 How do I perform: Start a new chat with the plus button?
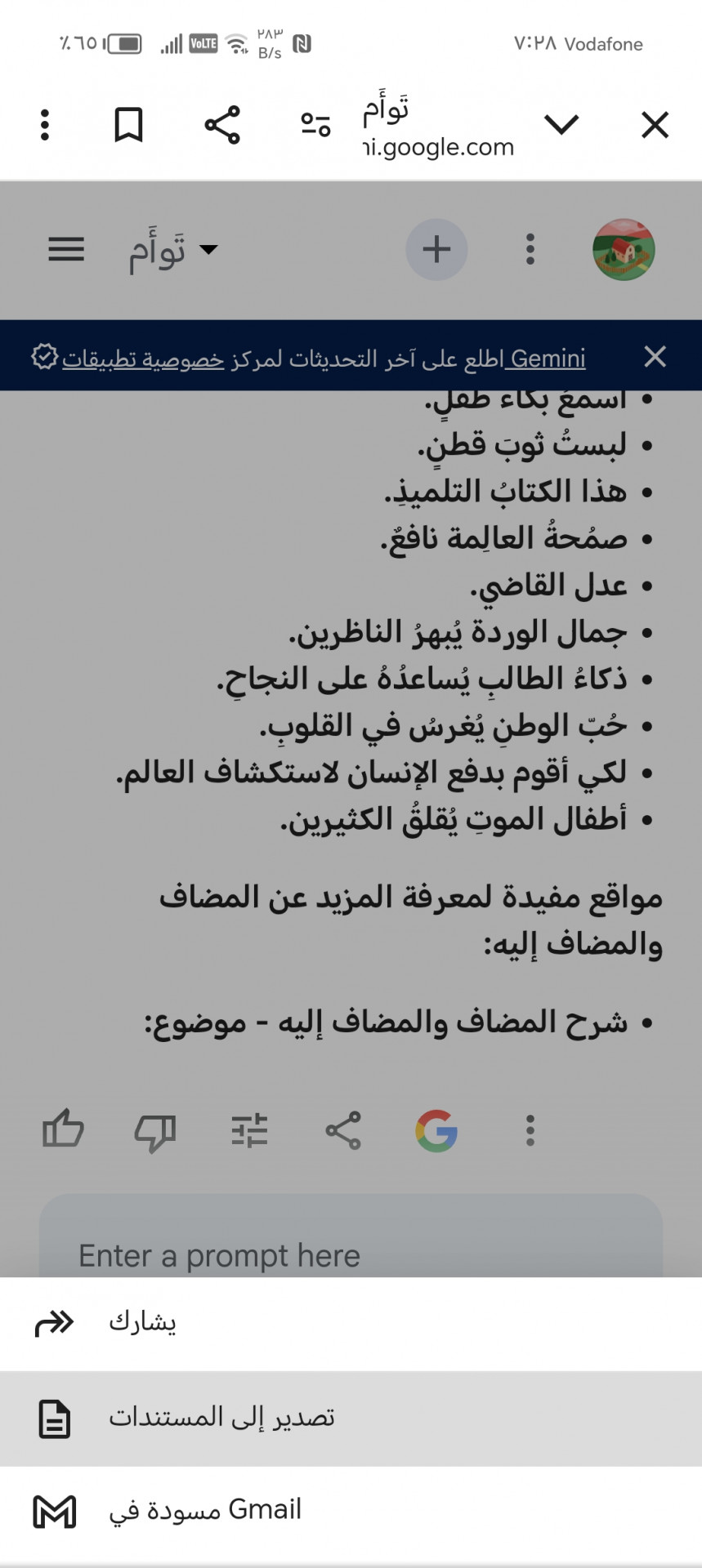[x=436, y=249]
